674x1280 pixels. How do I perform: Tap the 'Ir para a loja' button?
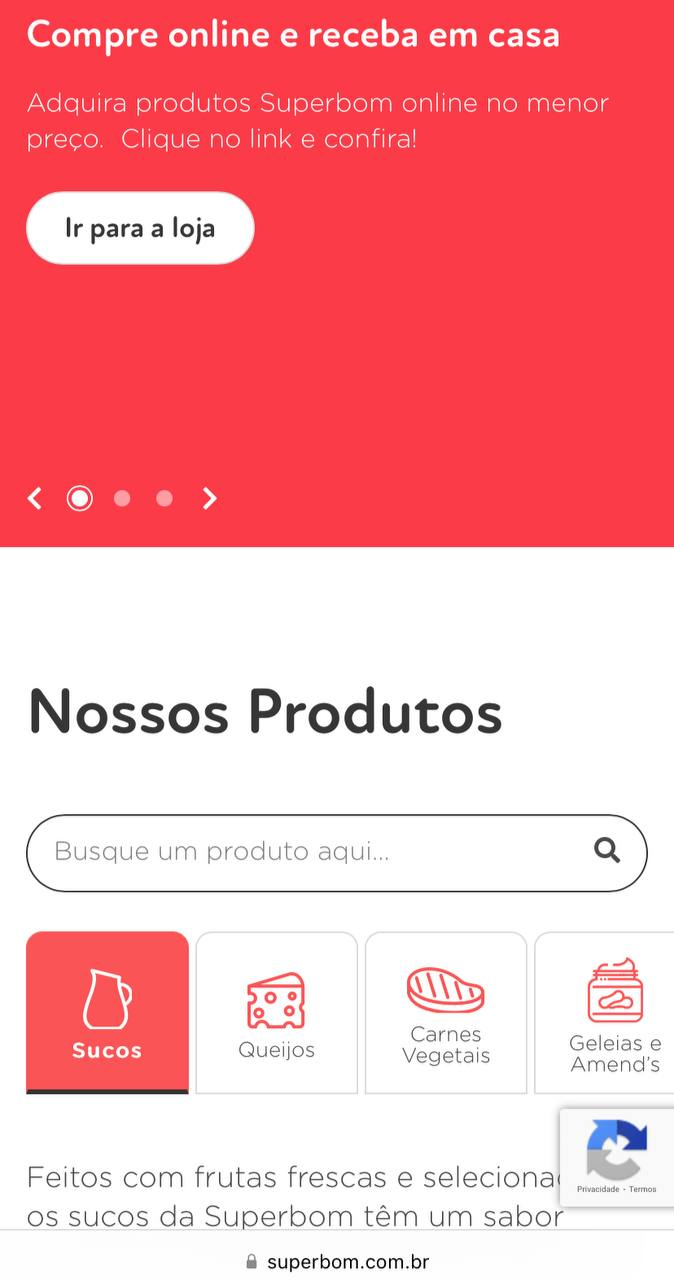tap(140, 228)
